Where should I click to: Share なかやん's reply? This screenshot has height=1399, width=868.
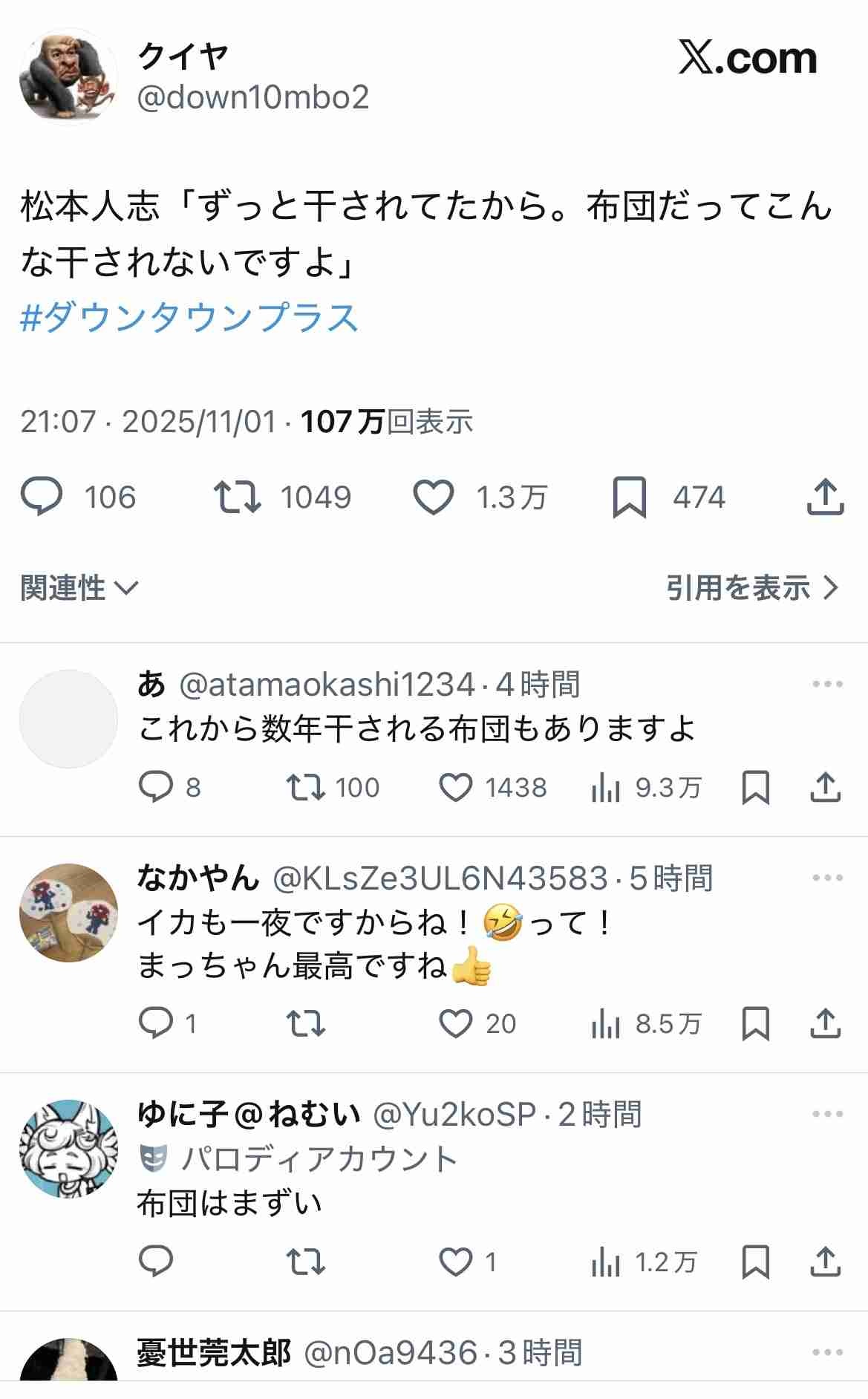tap(825, 1024)
